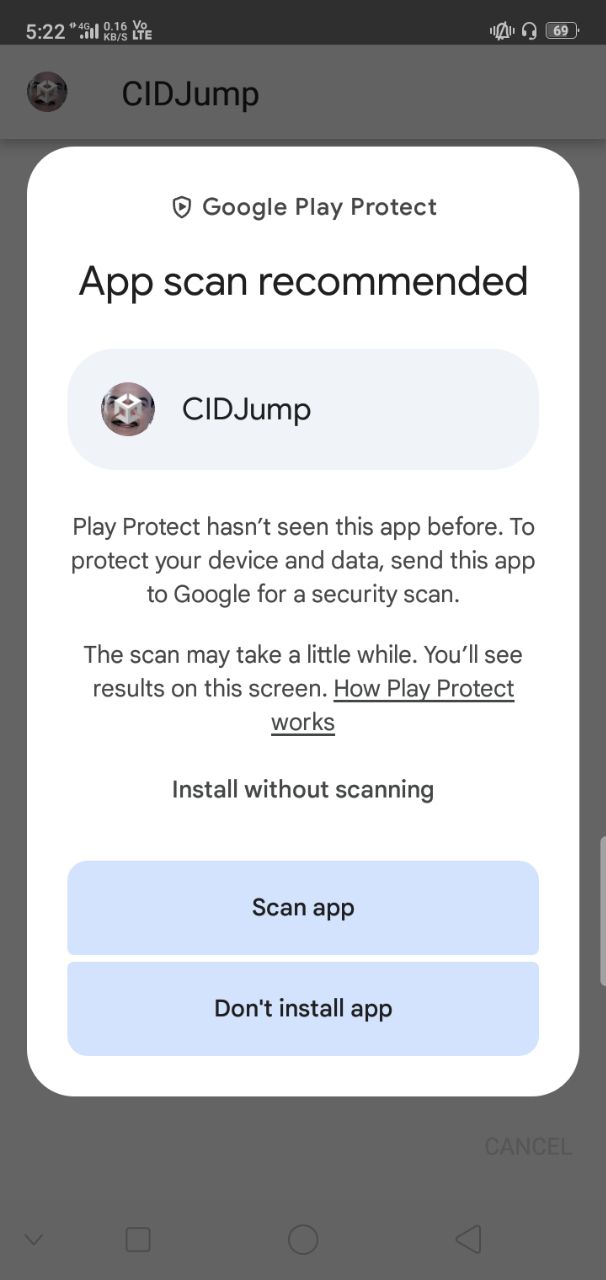
Task: Open the How Play Protect works link
Action: click(423, 689)
